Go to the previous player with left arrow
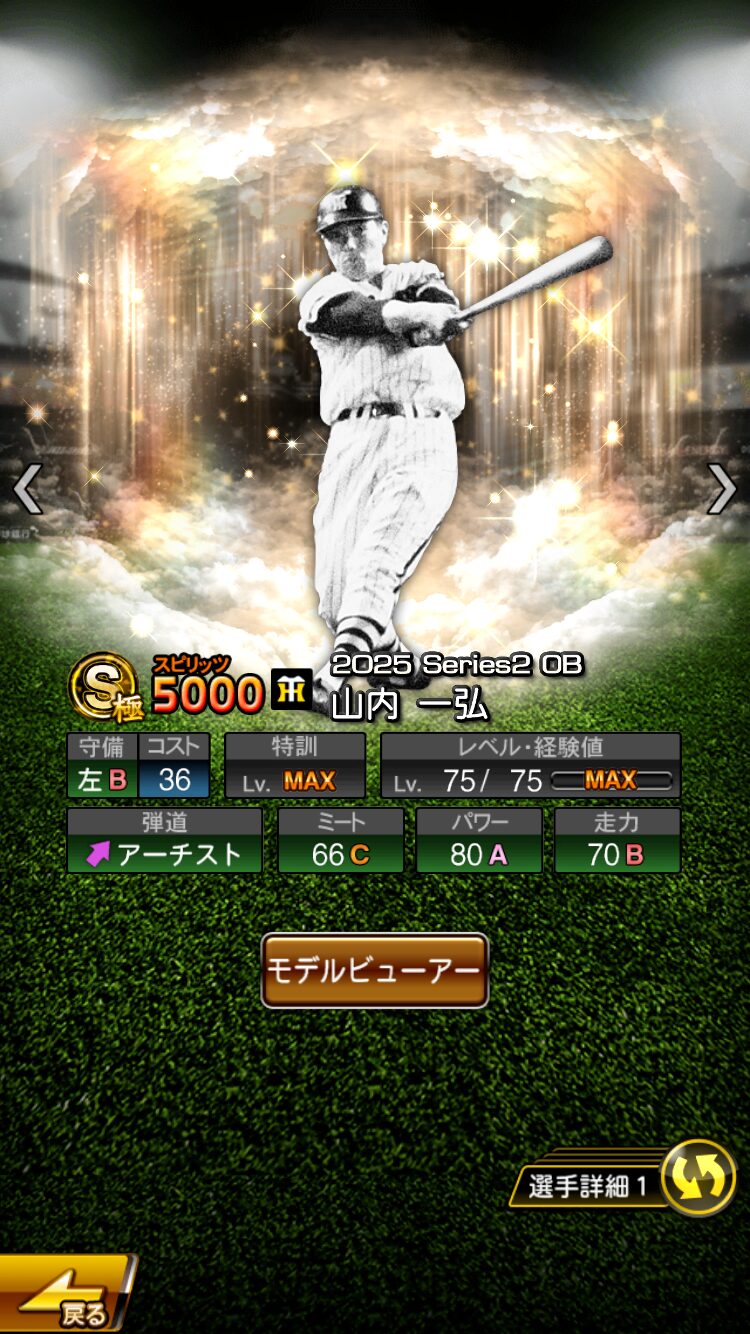The height and width of the screenshot is (1334, 750). 27,489
